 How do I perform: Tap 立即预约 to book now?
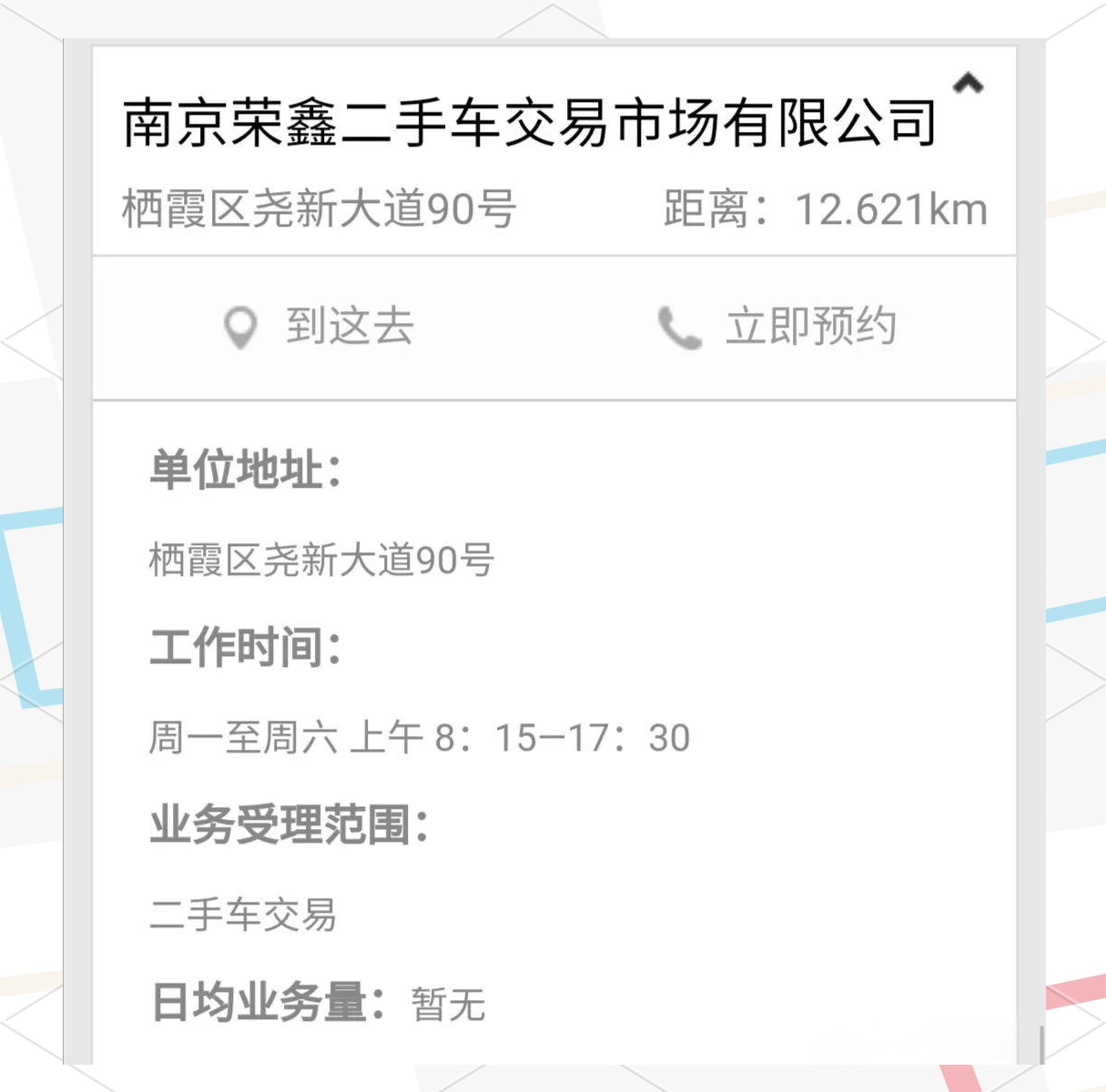778,327
